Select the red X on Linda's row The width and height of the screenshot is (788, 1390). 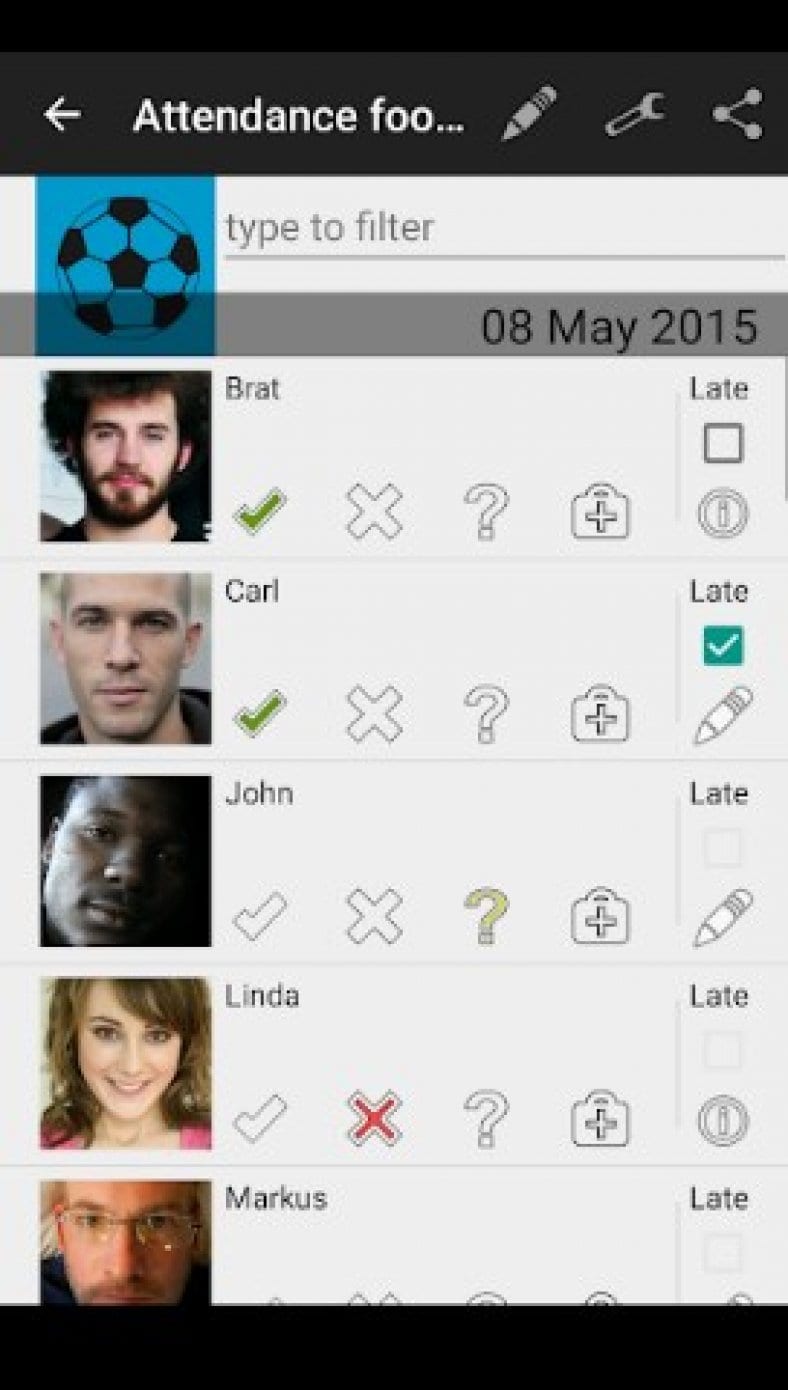[x=373, y=1118]
